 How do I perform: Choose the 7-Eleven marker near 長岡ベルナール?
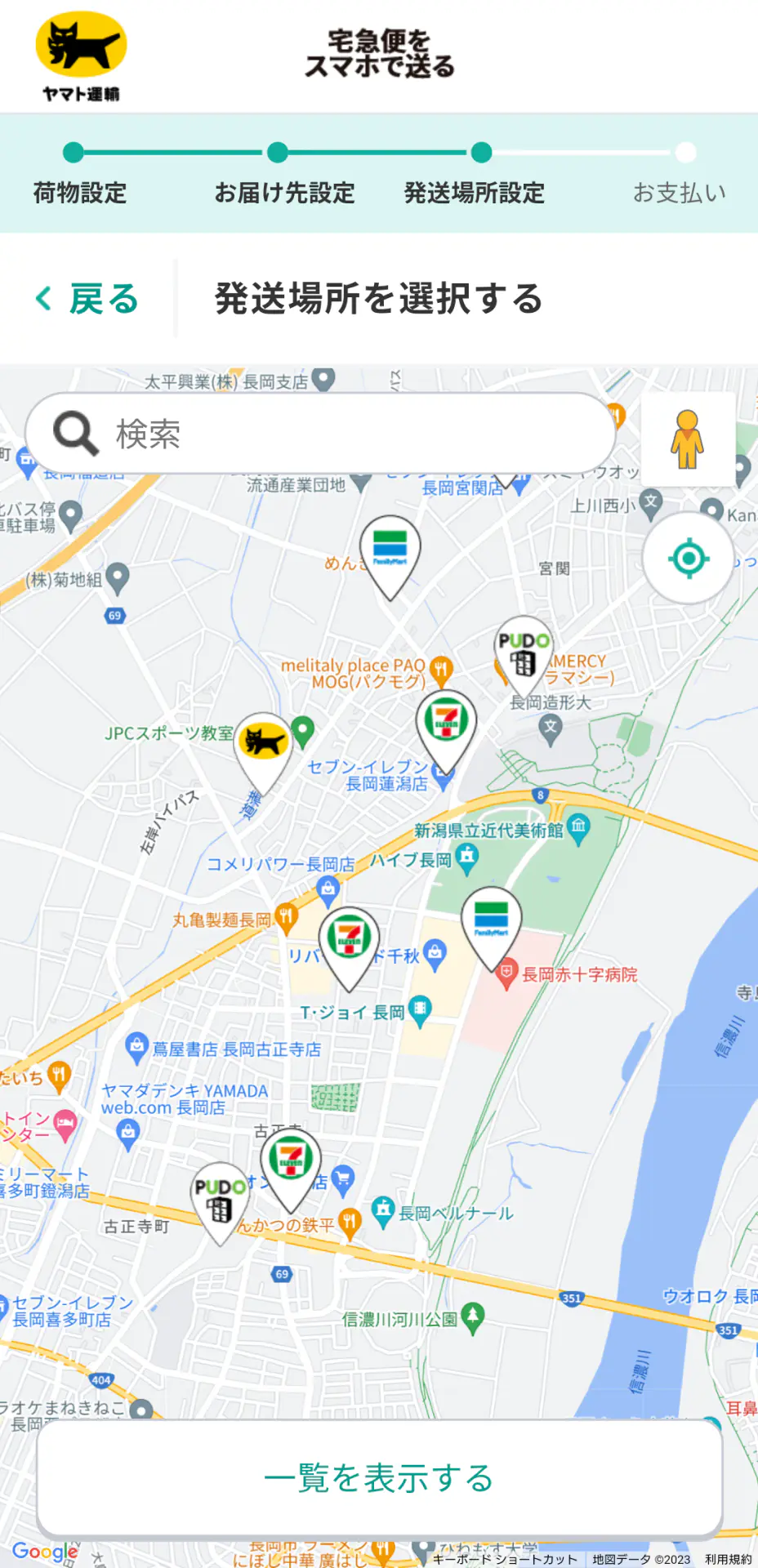click(x=291, y=1160)
